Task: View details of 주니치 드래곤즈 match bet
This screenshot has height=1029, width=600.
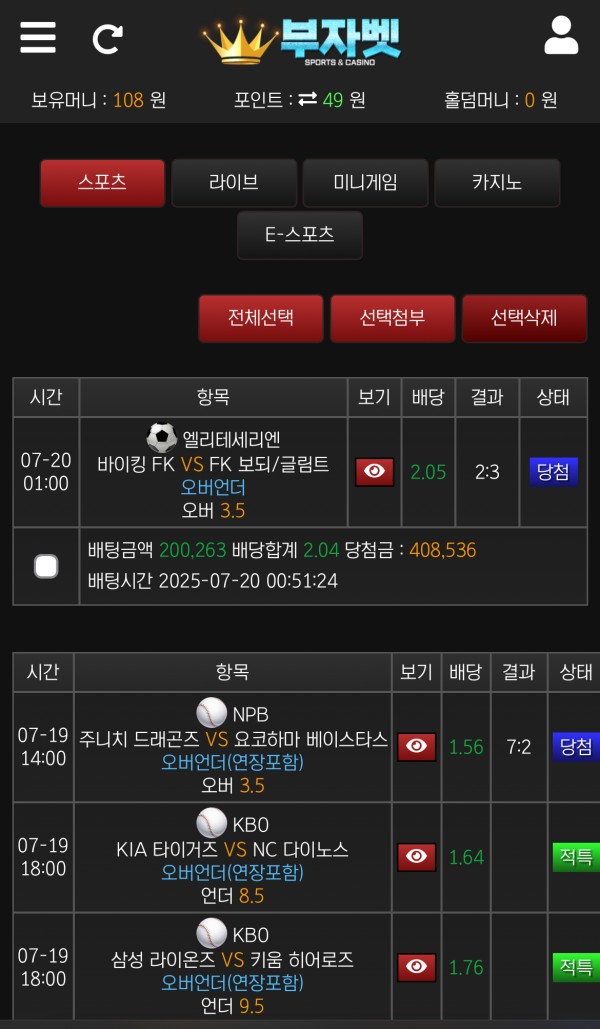Action: [x=416, y=747]
